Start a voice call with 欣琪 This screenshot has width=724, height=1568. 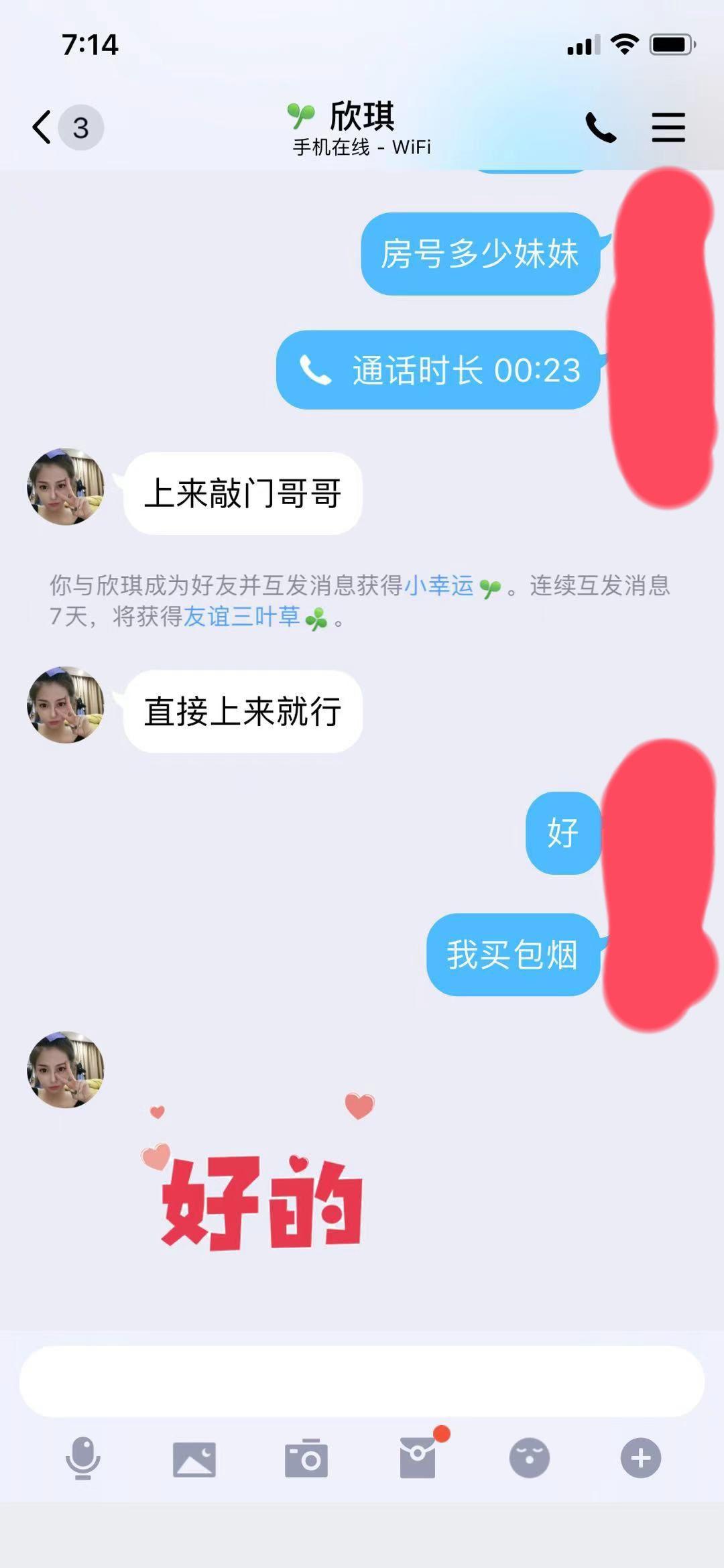601,127
